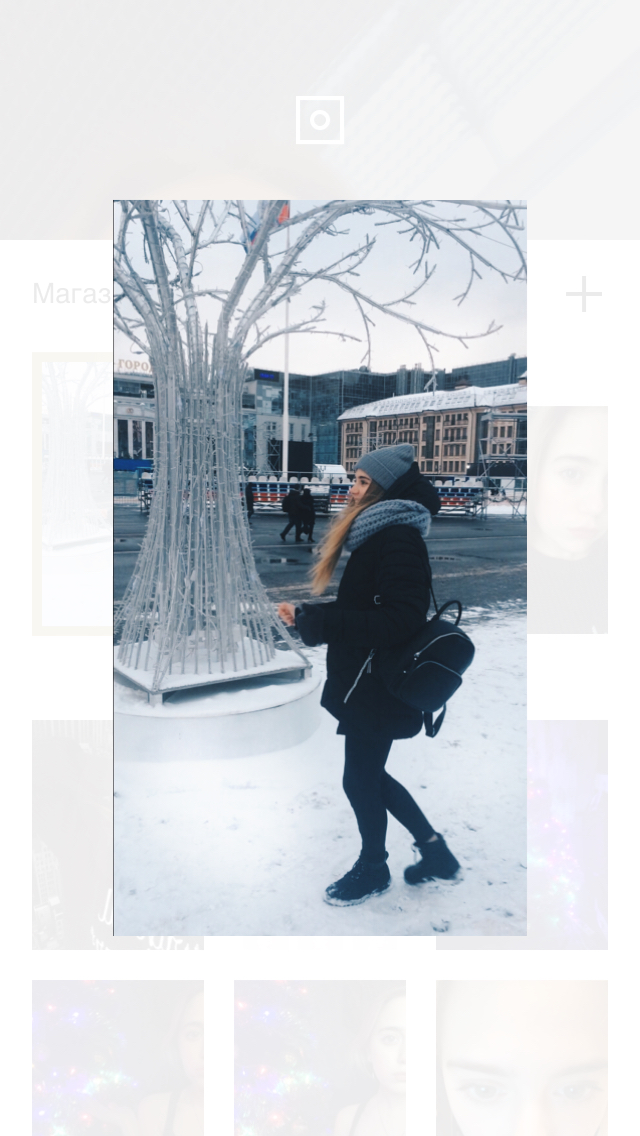
Task: Tap the plus icon to import photos
Action: point(583,294)
